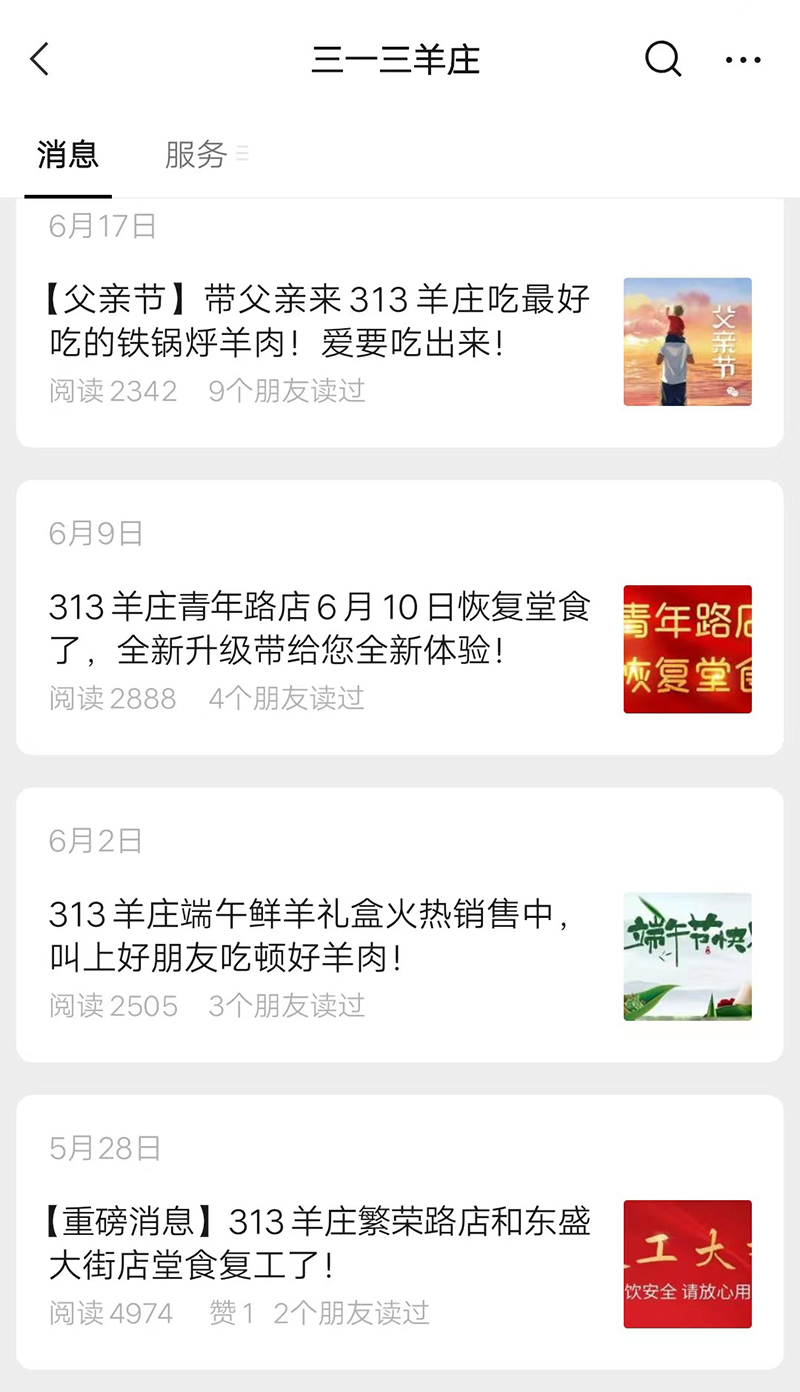The width and height of the screenshot is (800, 1392).
Task: Open the 端午鲜羊礼盒 article
Action: click(320, 937)
